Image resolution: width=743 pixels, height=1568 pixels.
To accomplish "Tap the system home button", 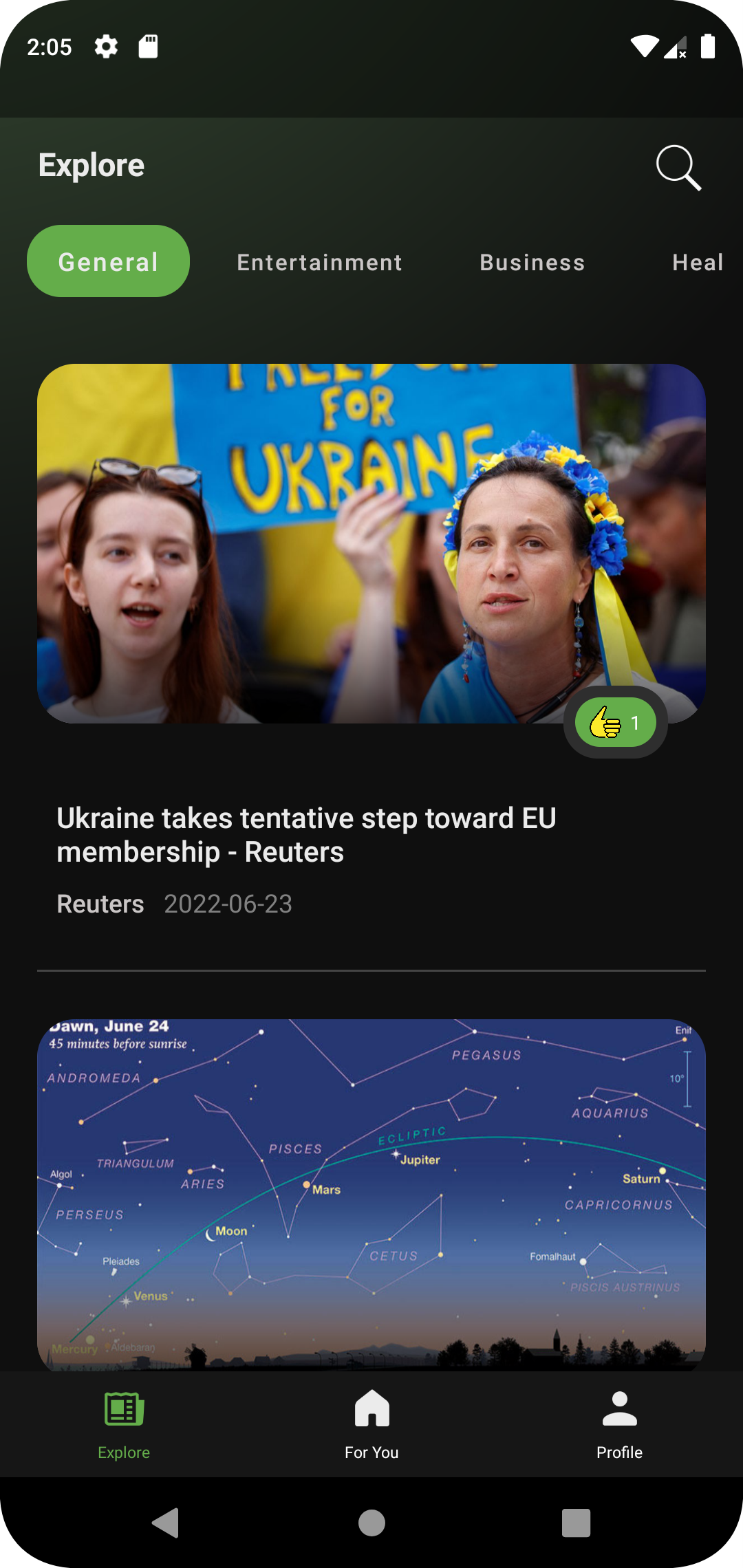I will point(371,1523).
